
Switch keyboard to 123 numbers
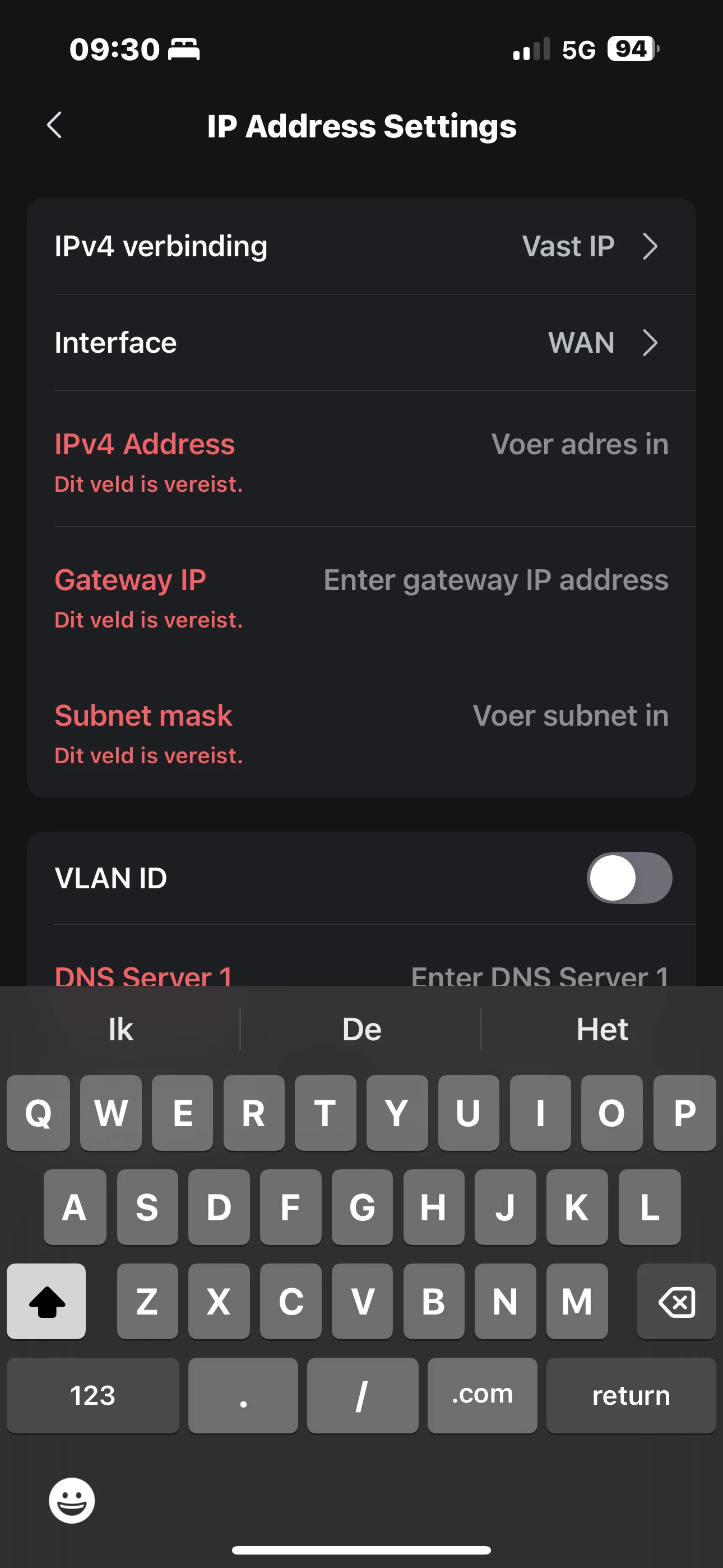(x=92, y=1395)
